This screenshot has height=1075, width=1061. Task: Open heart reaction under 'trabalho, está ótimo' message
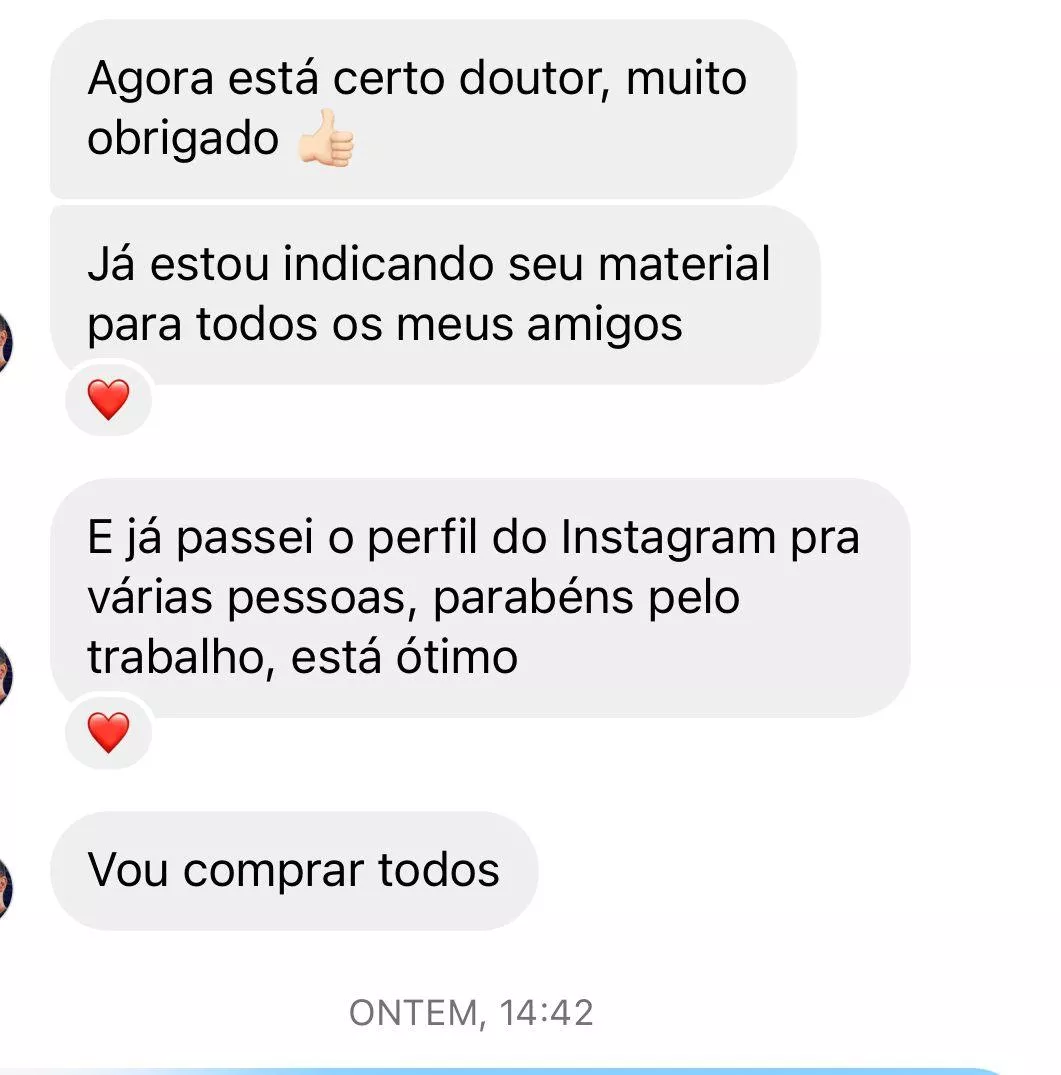108,733
